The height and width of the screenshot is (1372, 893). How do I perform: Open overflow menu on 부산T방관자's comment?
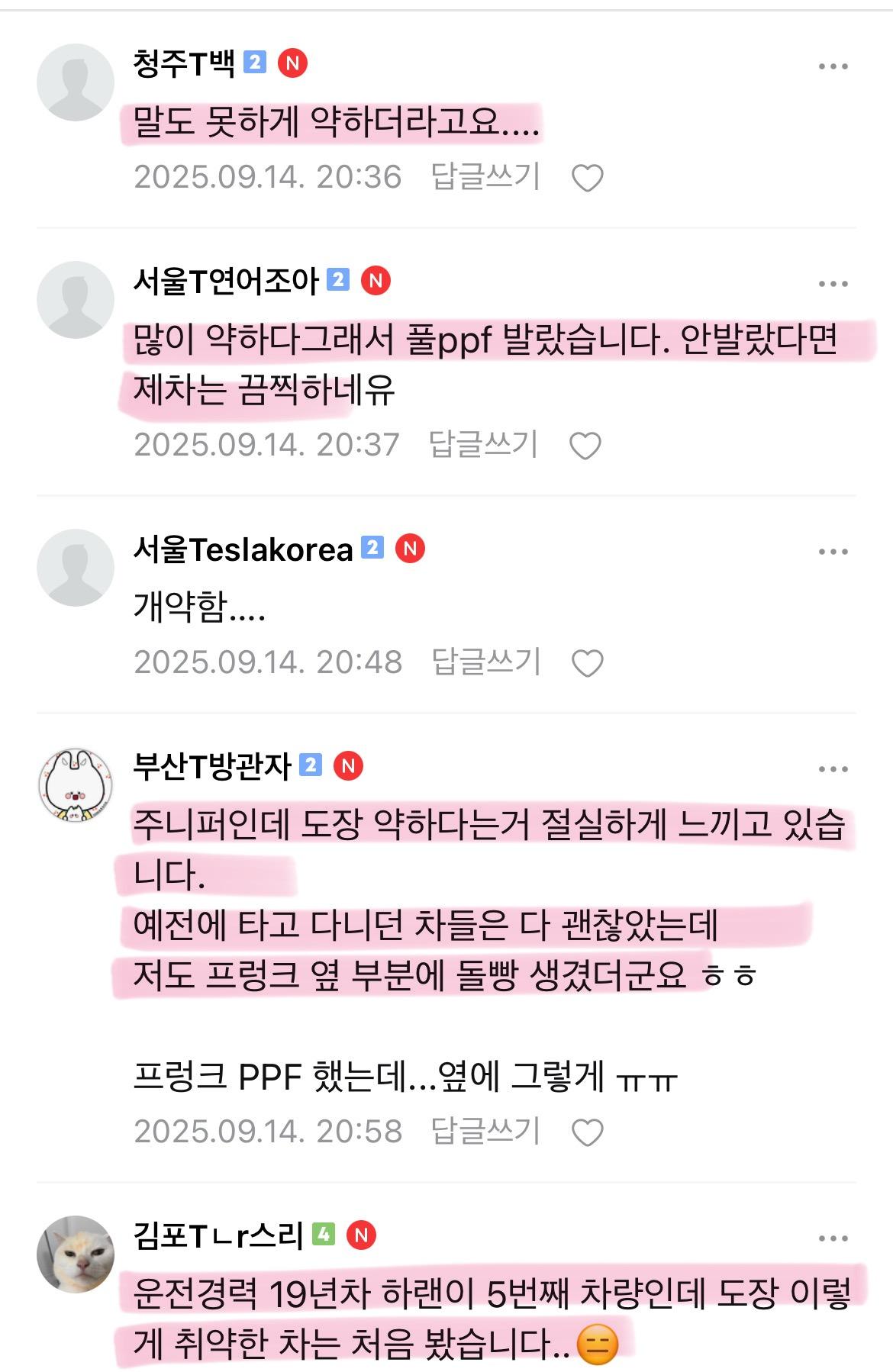[833, 769]
